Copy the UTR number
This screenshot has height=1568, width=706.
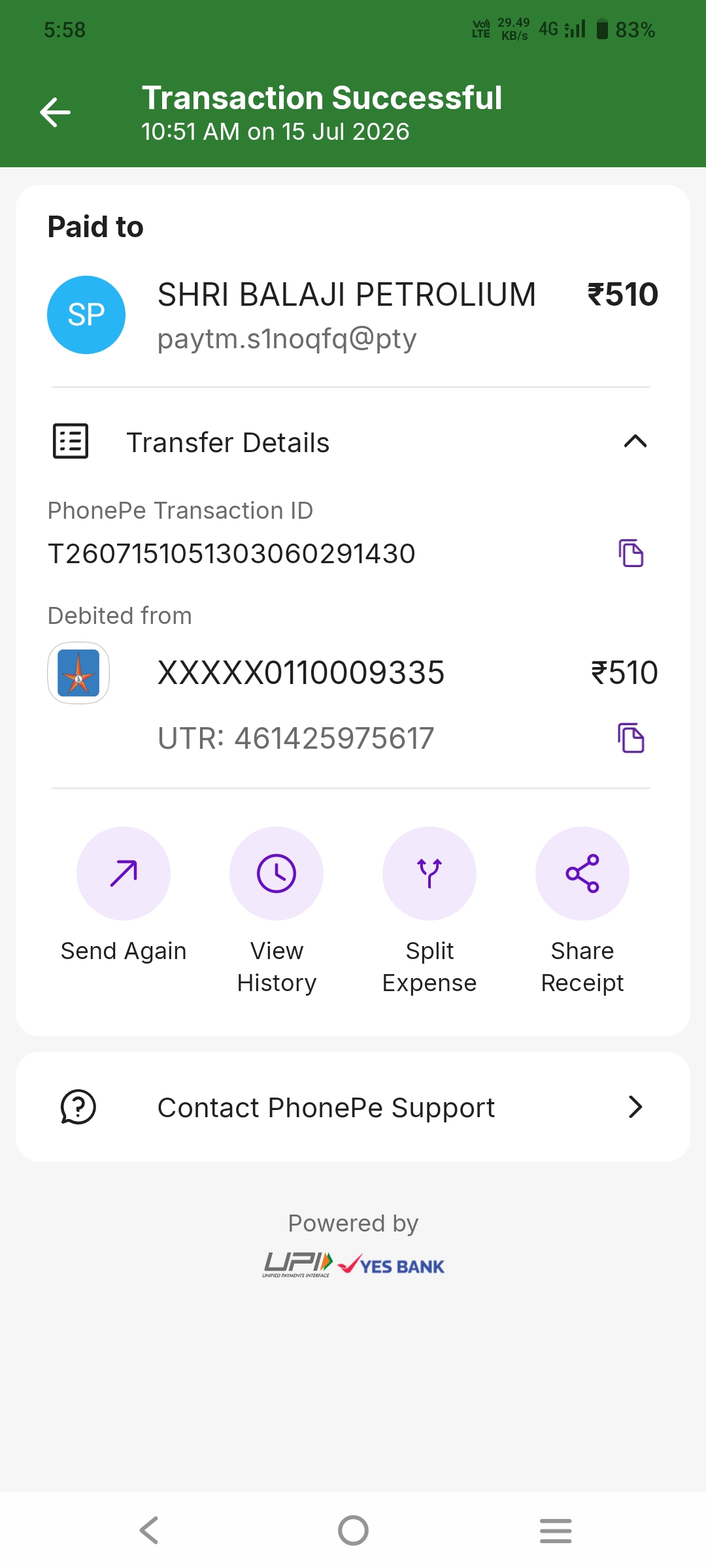pos(631,738)
